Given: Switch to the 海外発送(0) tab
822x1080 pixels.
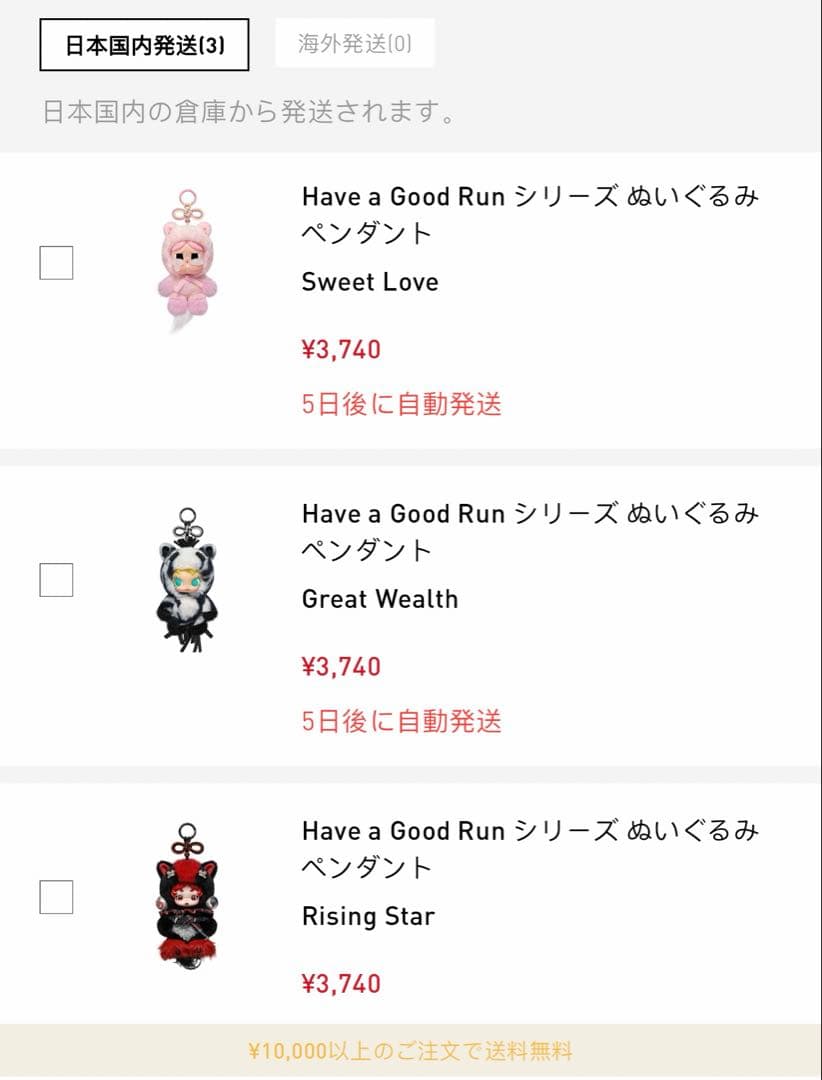Looking at the screenshot, I should click(355, 44).
